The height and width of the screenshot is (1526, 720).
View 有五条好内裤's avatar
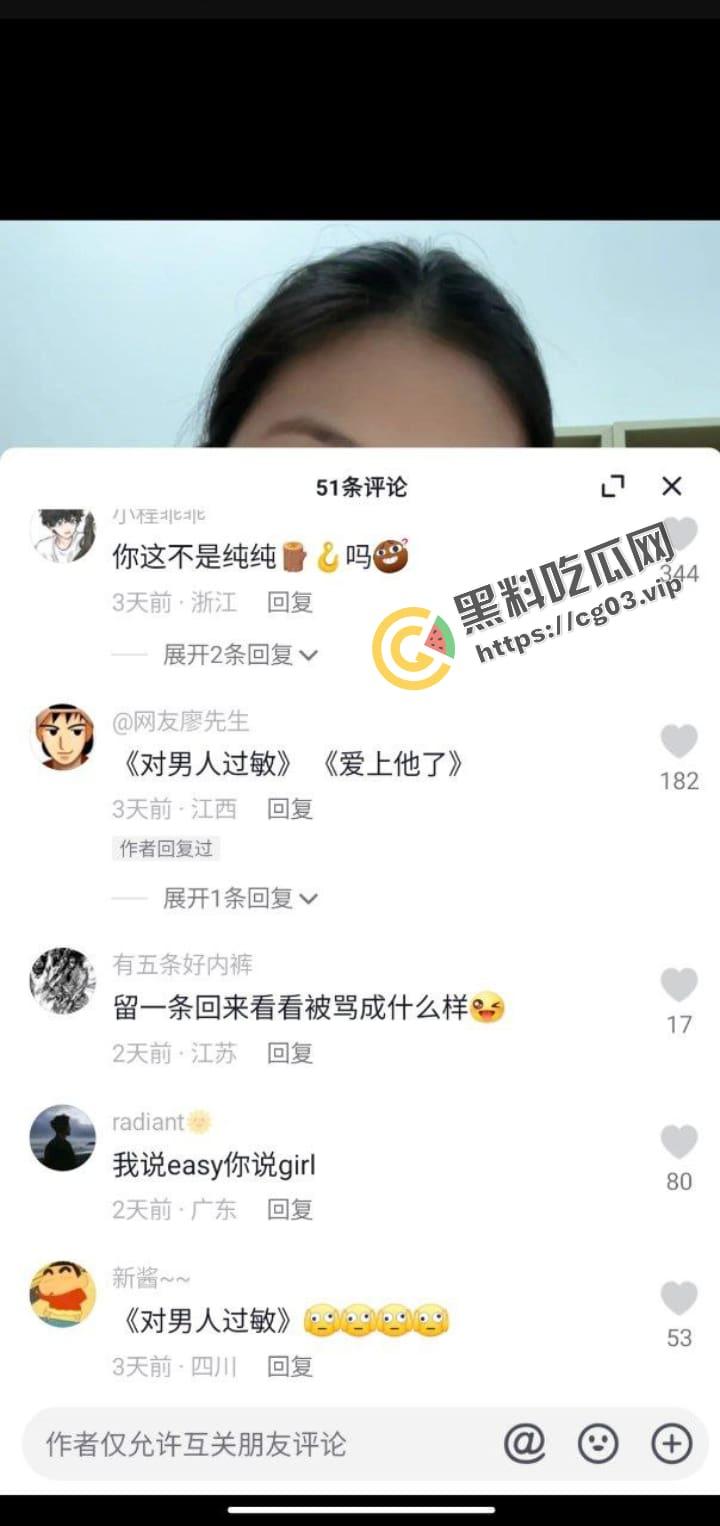pos(61,982)
